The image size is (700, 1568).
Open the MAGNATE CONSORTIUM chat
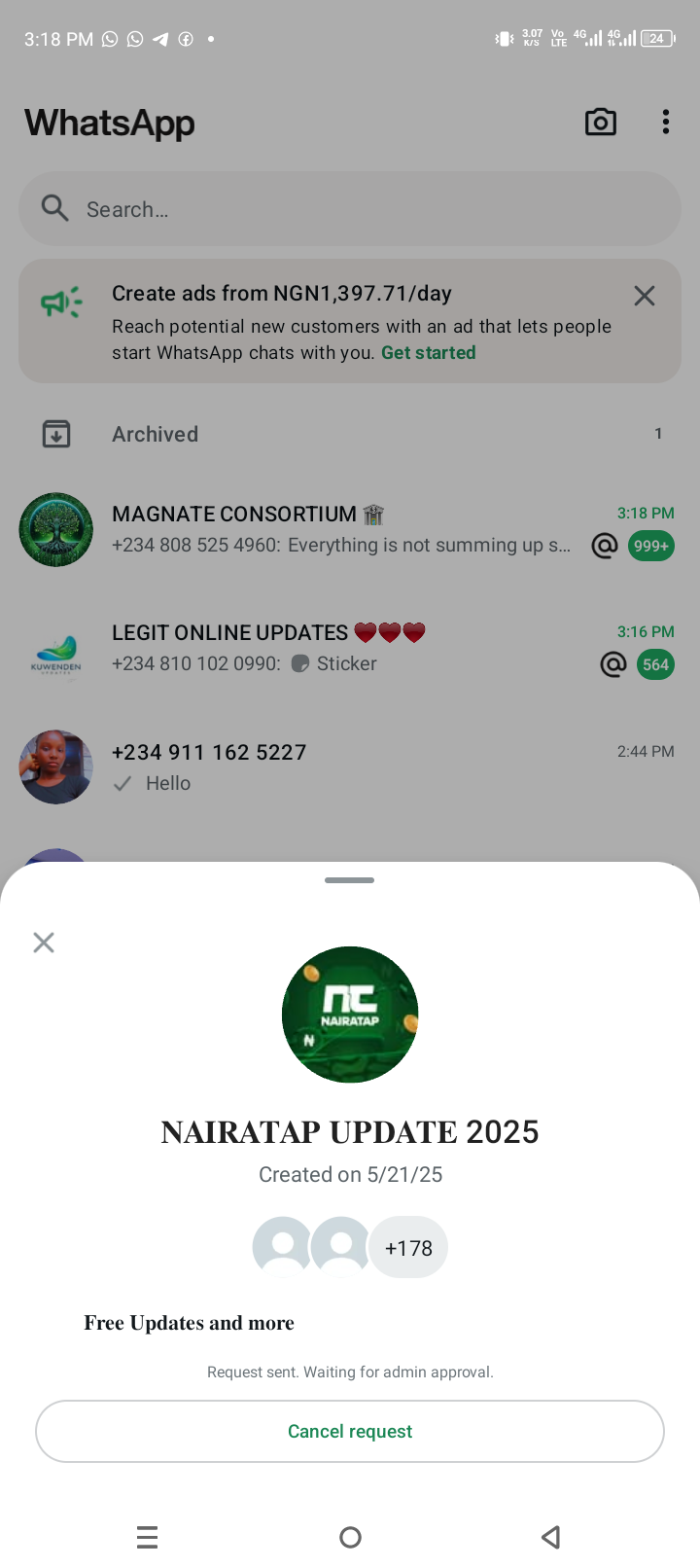click(340, 529)
